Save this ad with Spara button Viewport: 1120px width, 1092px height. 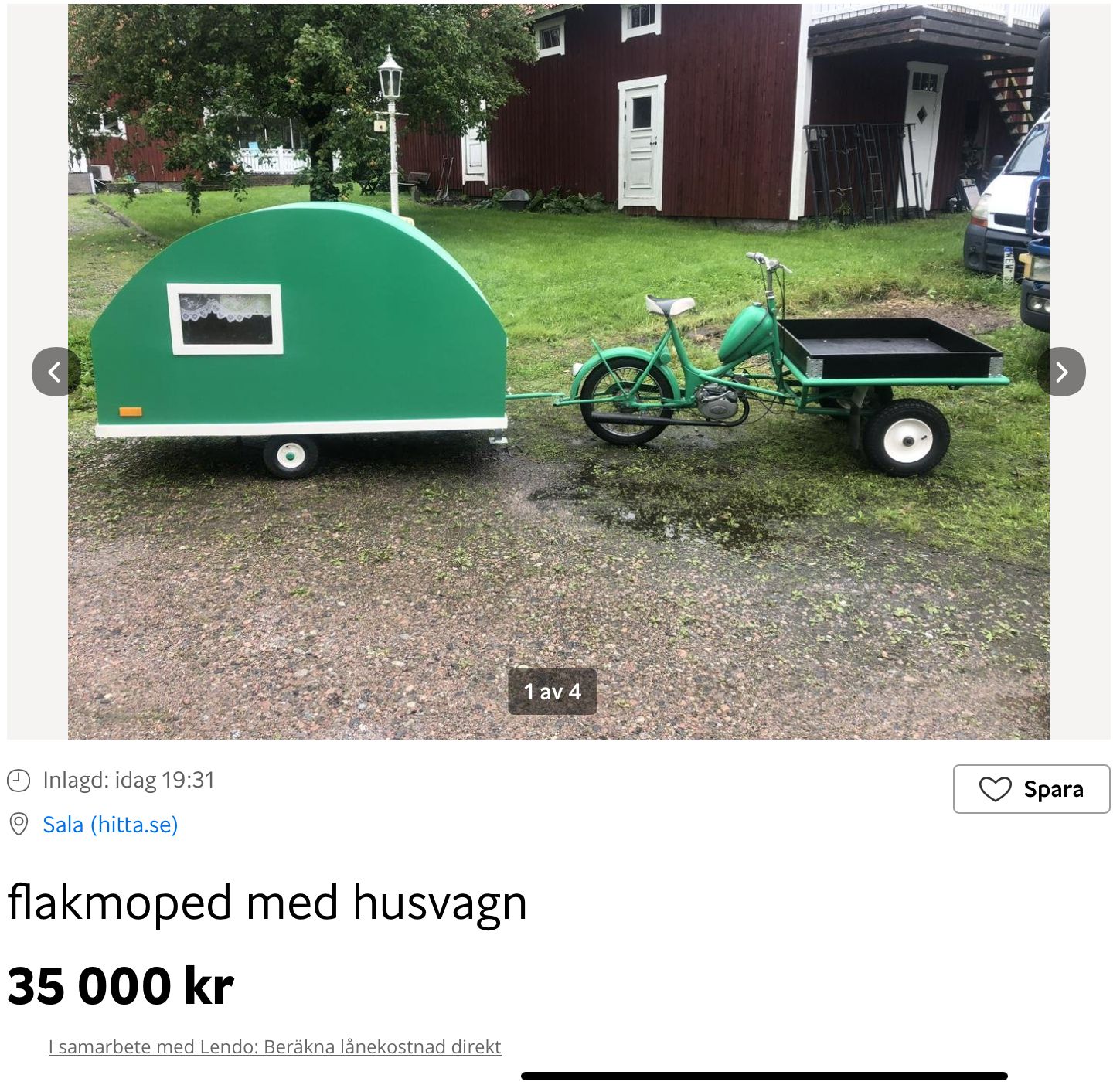[x=1031, y=789]
